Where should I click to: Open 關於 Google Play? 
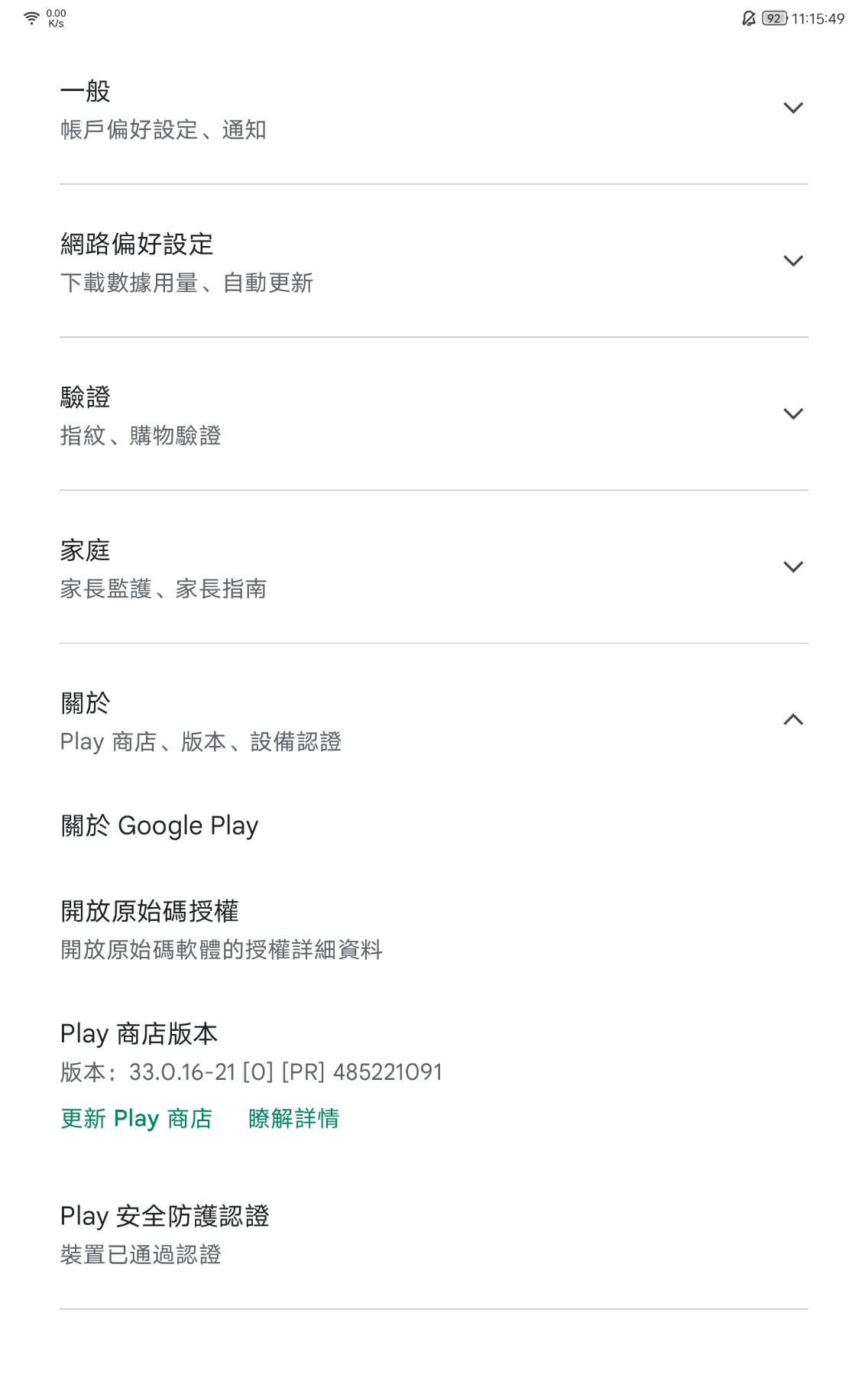tap(159, 825)
